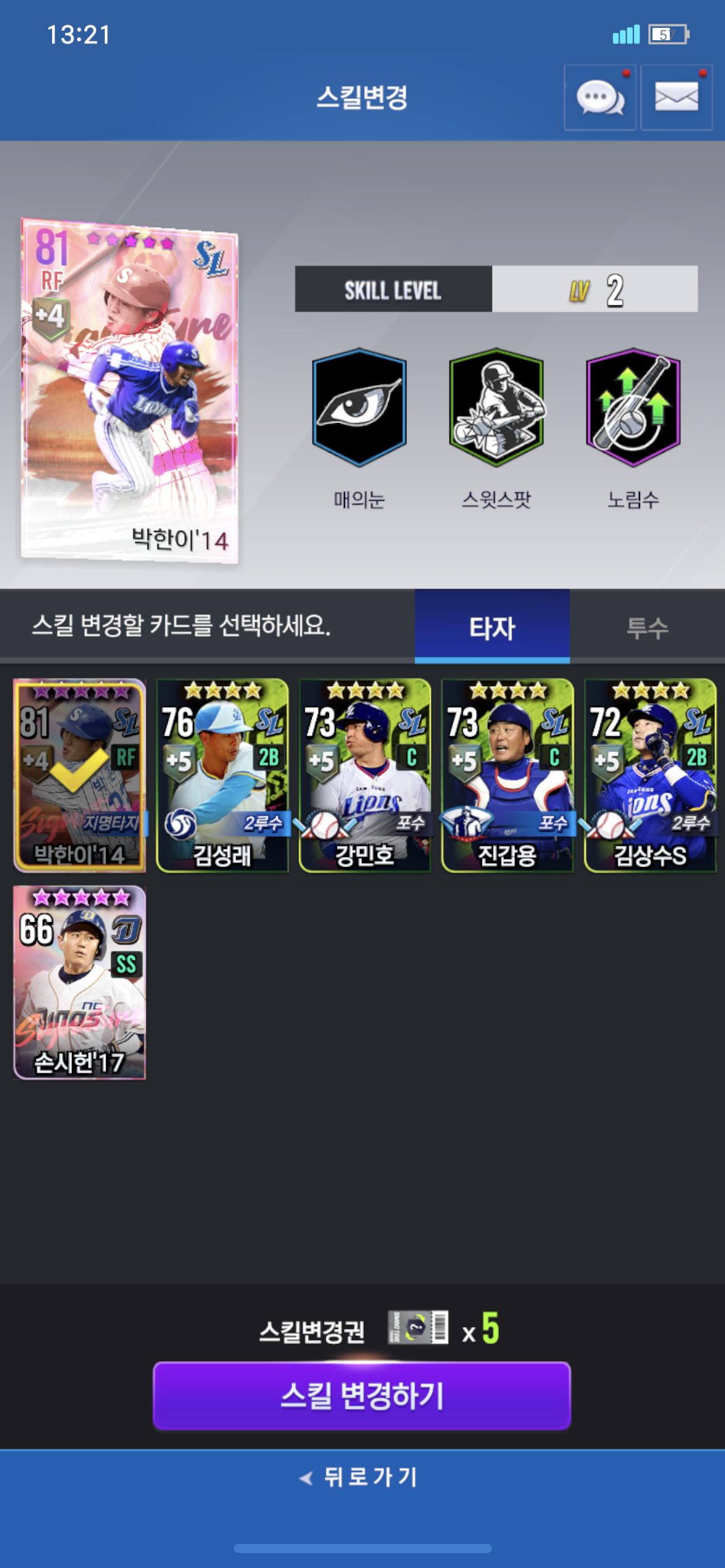
Task: View the 스윗스팟 skill icon
Action: (x=496, y=407)
